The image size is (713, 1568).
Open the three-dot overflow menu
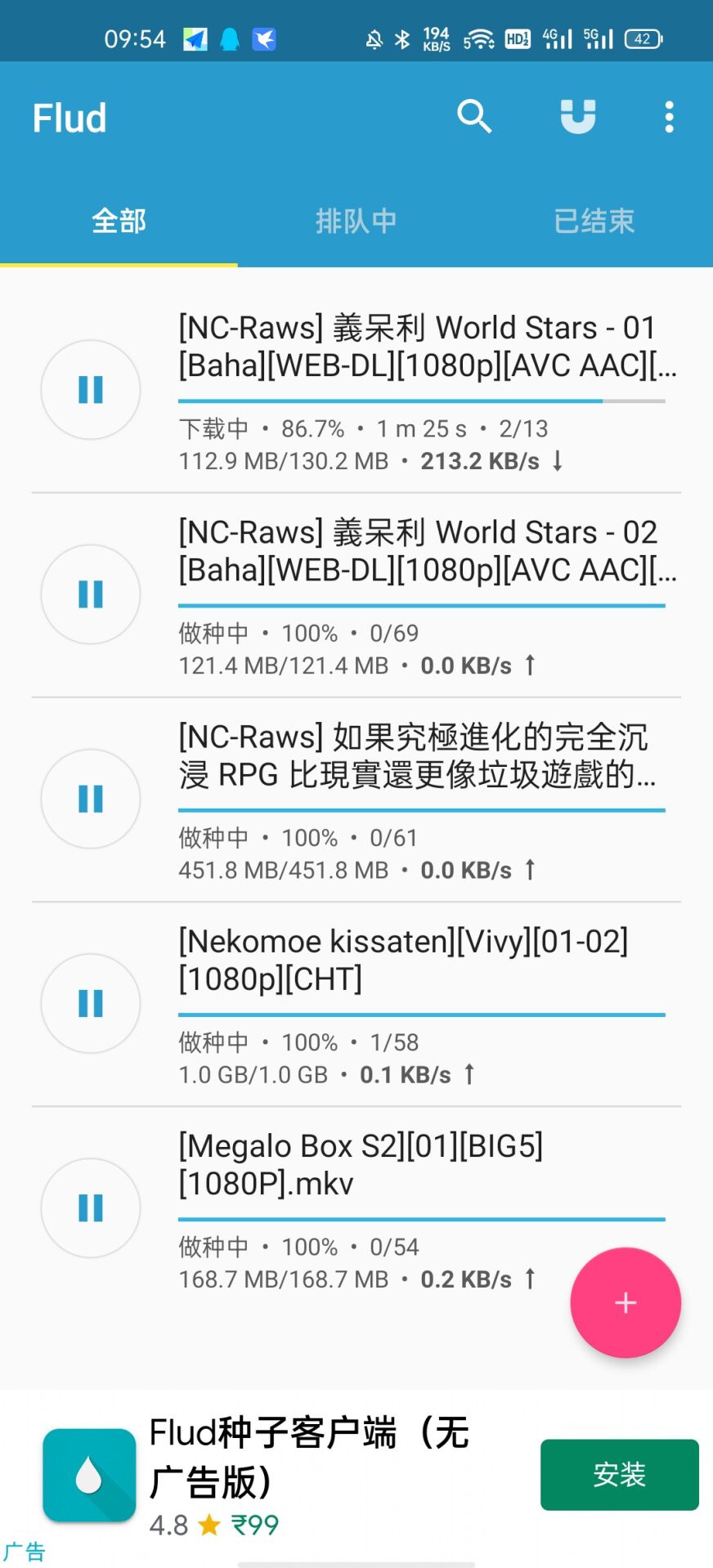point(669,117)
